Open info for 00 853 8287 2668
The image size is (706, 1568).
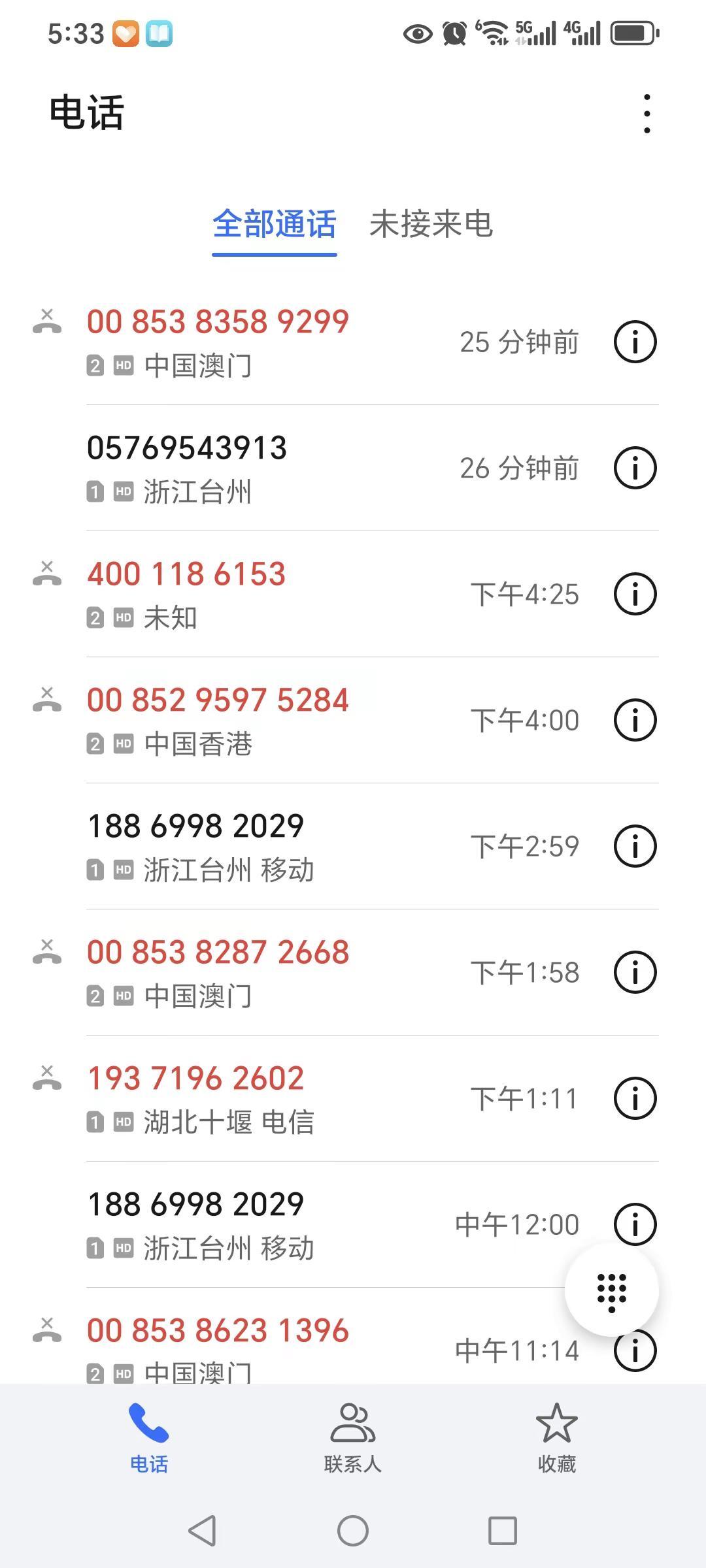click(x=635, y=972)
